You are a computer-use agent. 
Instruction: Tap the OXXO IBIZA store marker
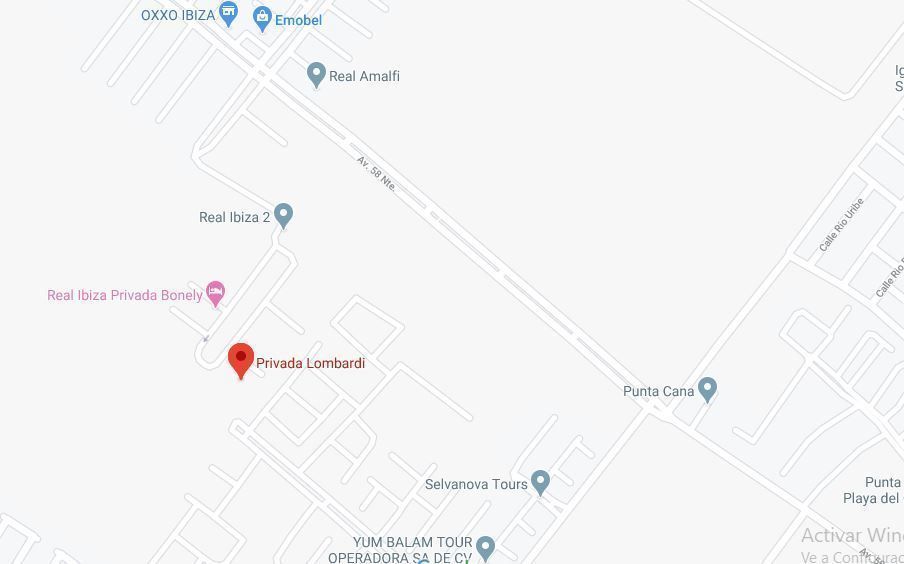click(229, 13)
